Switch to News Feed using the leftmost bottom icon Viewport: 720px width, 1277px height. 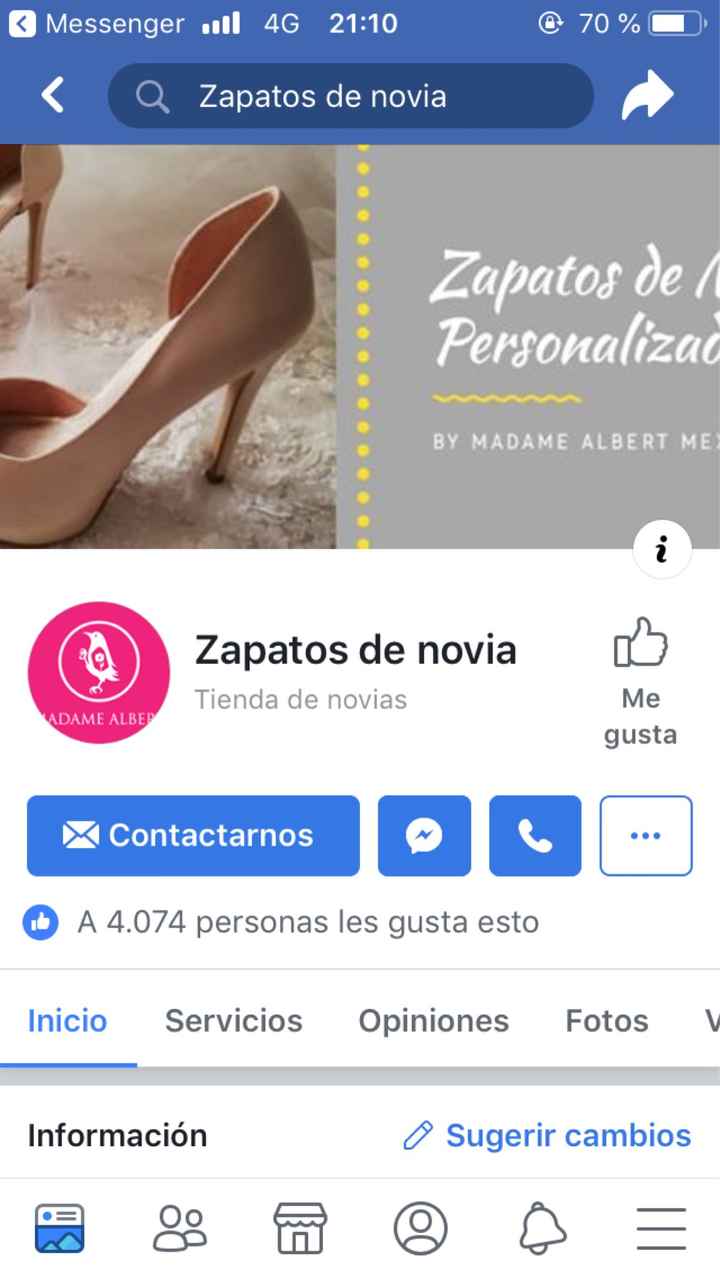coord(60,1227)
